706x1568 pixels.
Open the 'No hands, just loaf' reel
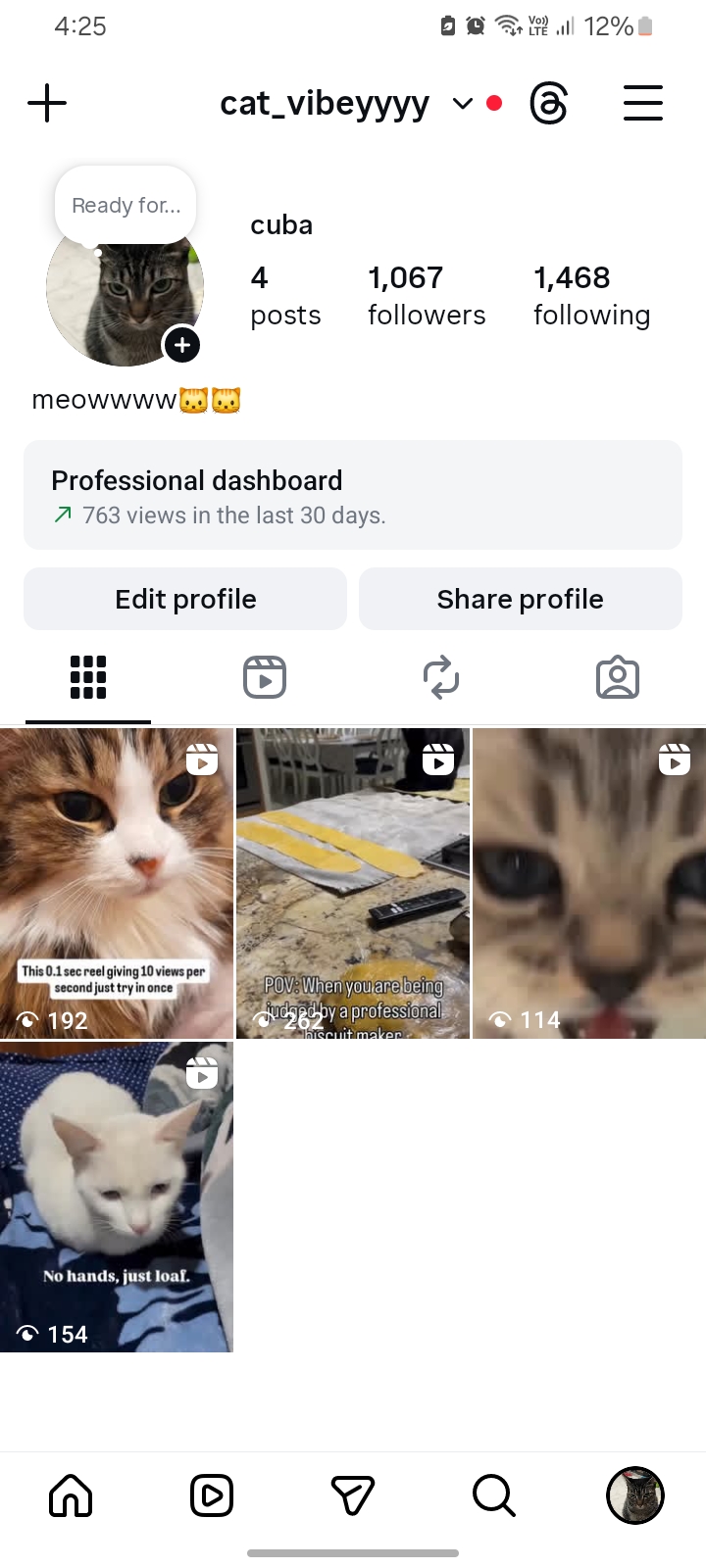click(116, 1196)
